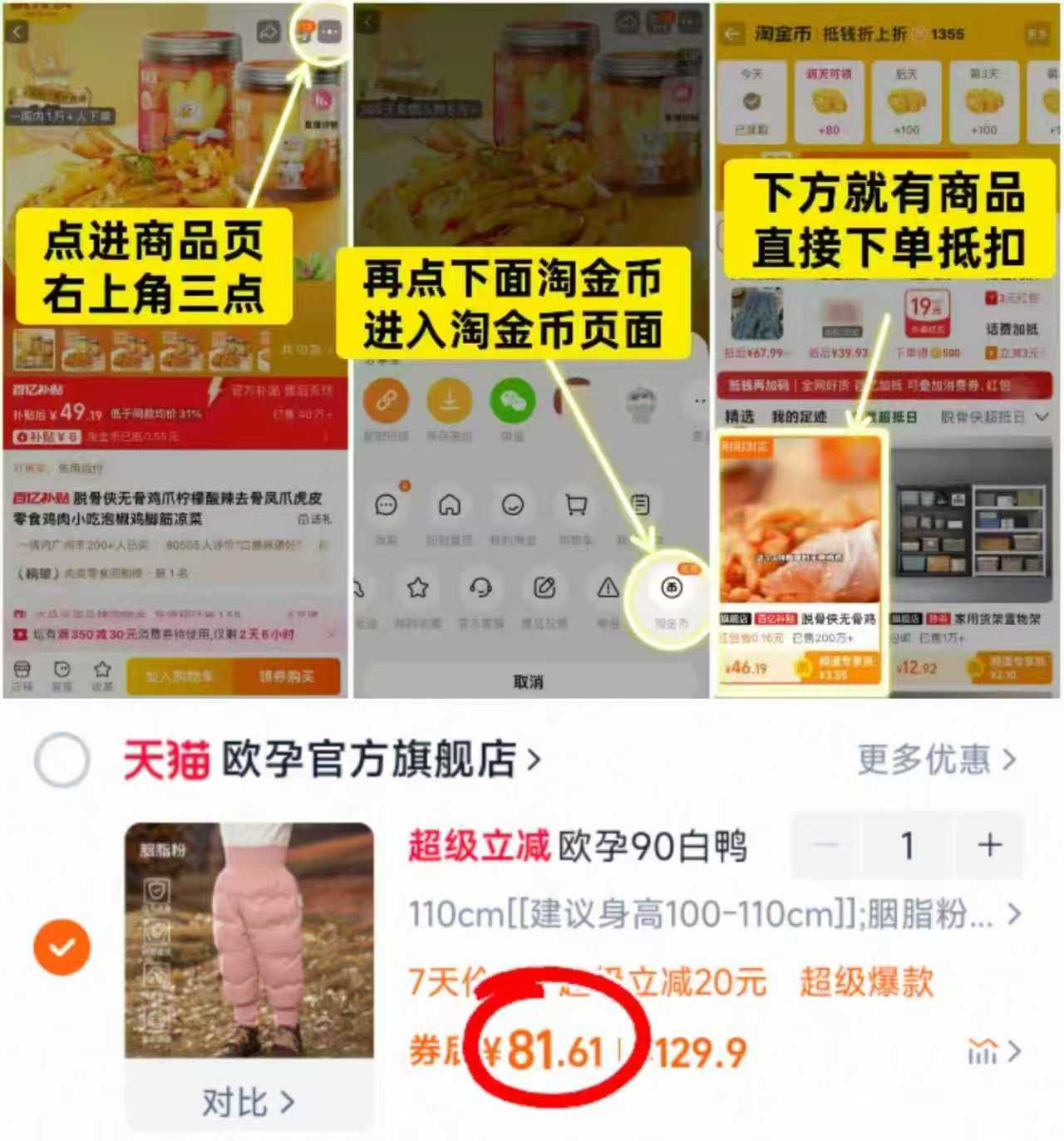The height and width of the screenshot is (1141, 1064).
Task: Open 更多优惠 offers panel
Action: pyautogui.click(x=923, y=759)
